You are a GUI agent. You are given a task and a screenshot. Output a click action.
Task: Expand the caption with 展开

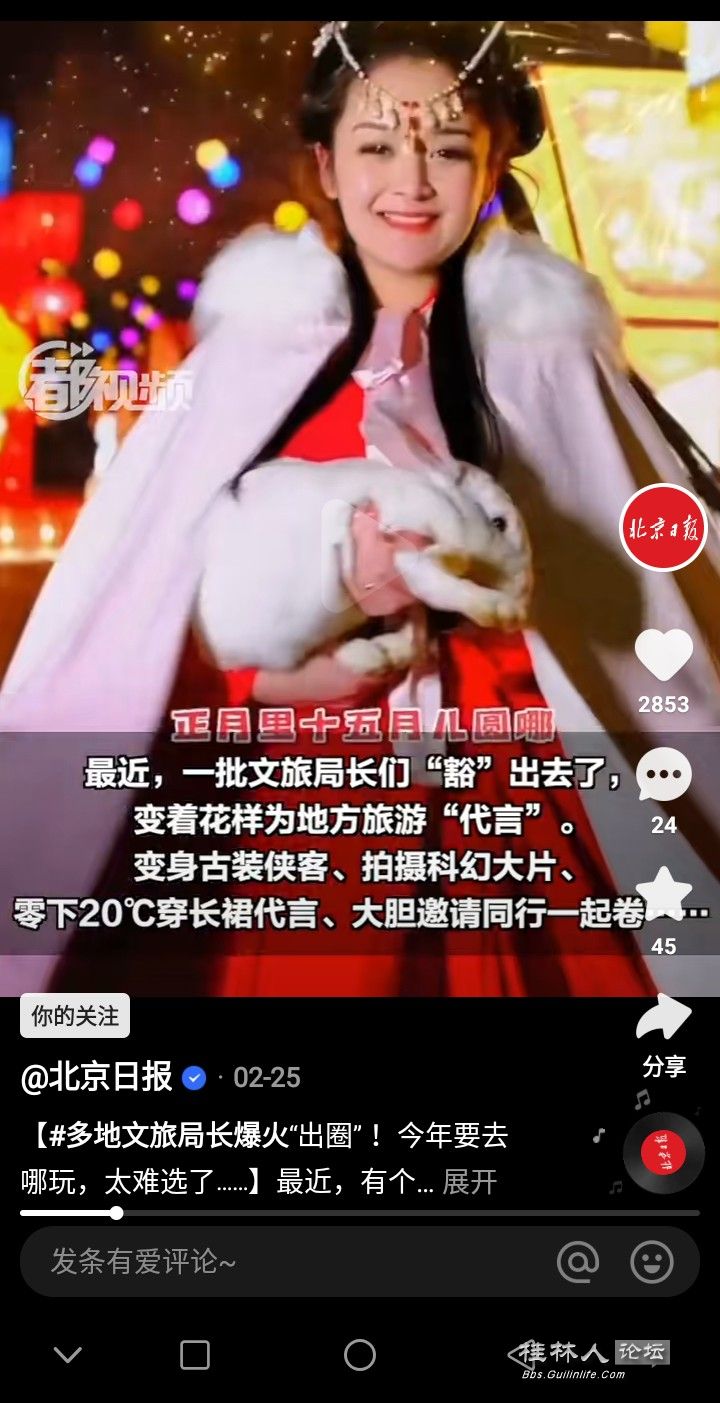point(470,1182)
